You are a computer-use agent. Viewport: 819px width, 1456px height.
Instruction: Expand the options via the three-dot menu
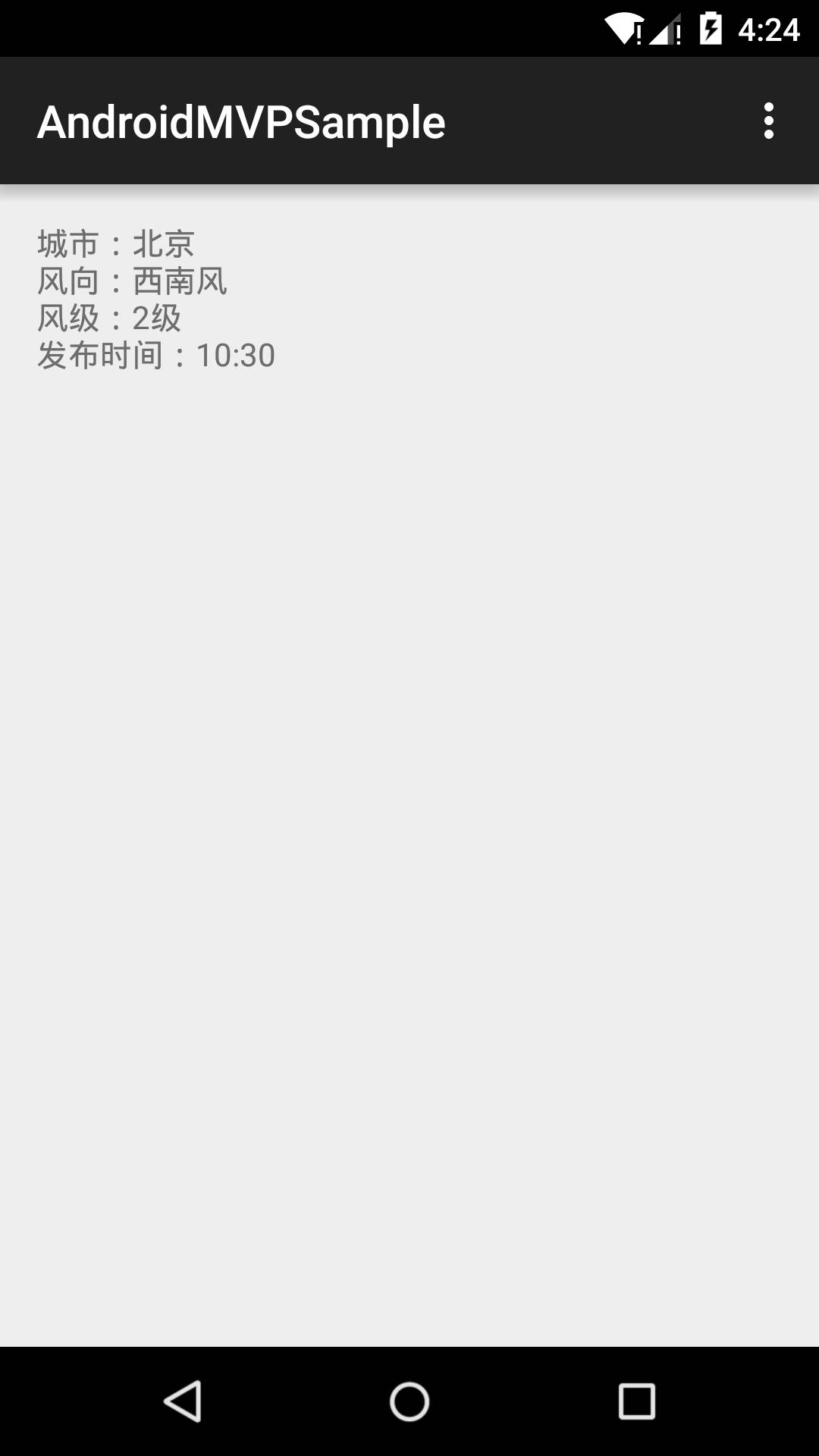click(769, 120)
